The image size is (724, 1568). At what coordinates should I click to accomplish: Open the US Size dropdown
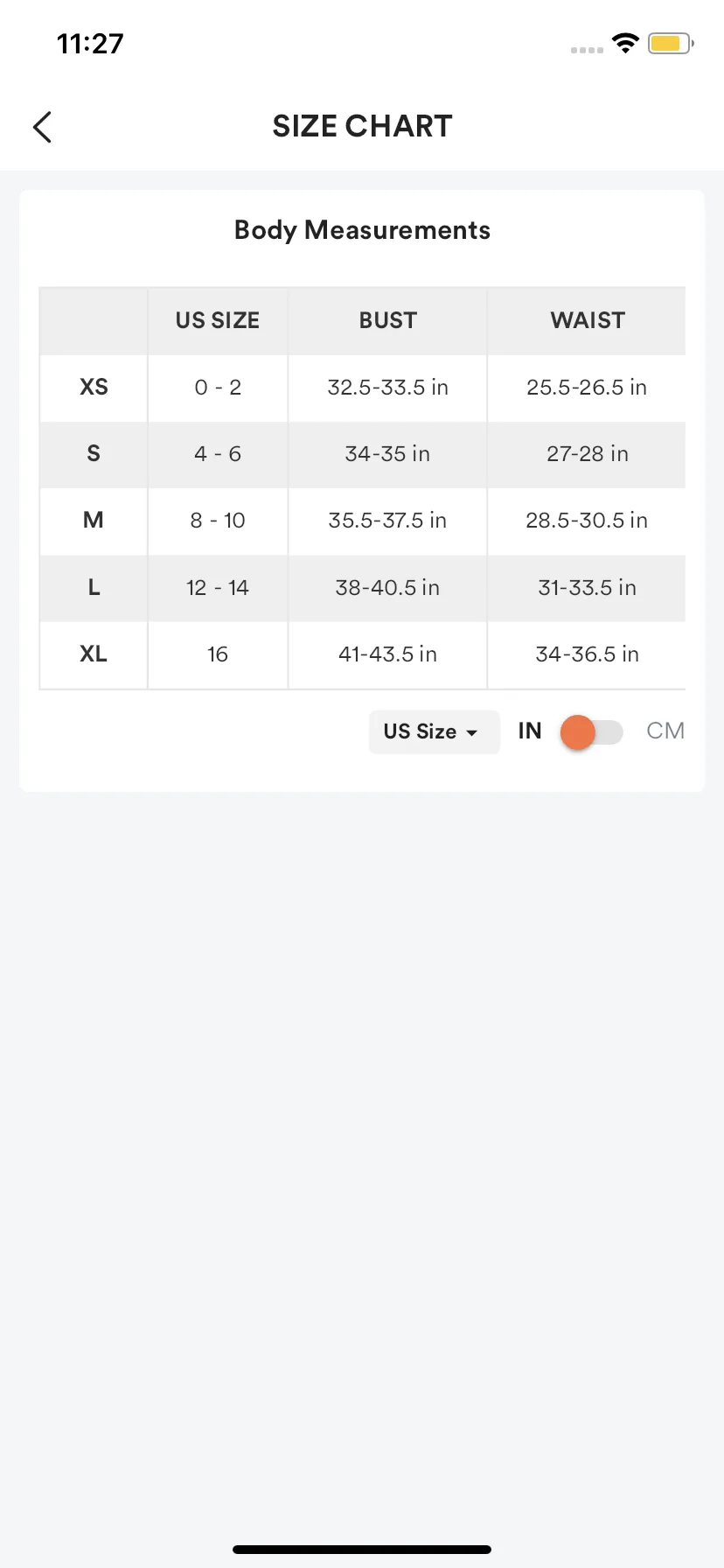click(433, 731)
